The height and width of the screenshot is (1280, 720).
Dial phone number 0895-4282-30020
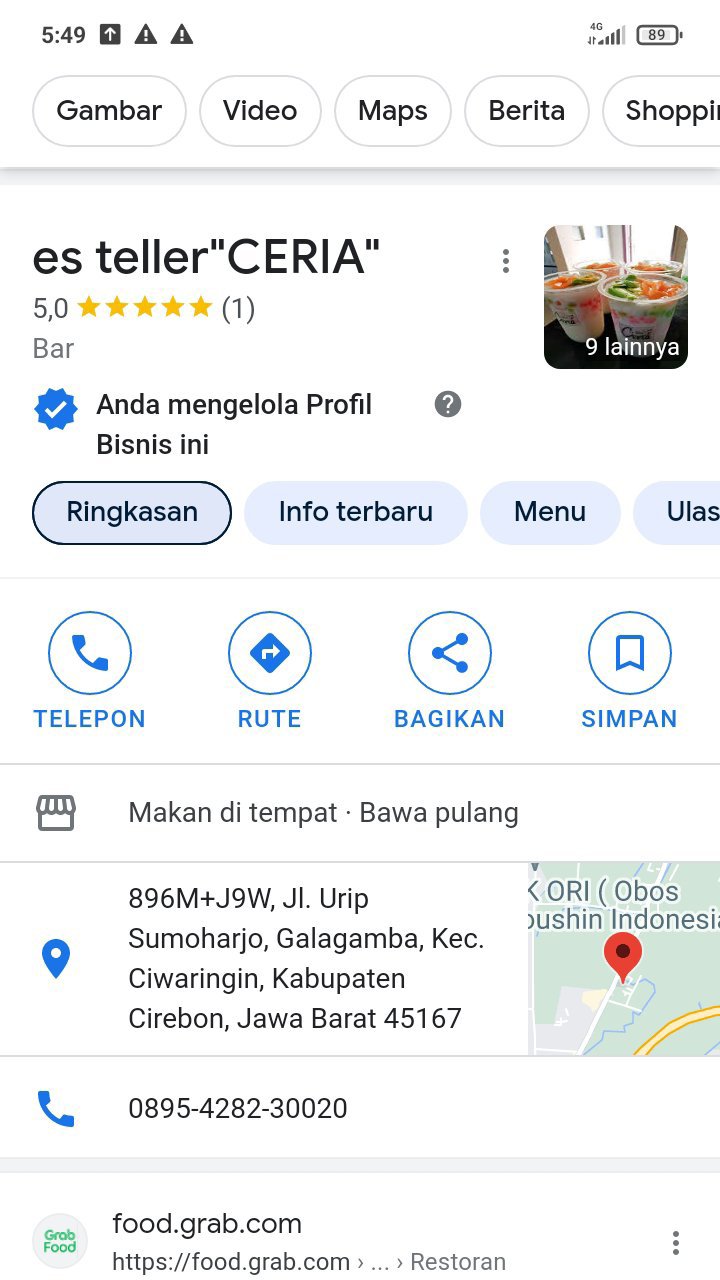coord(238,1108)
